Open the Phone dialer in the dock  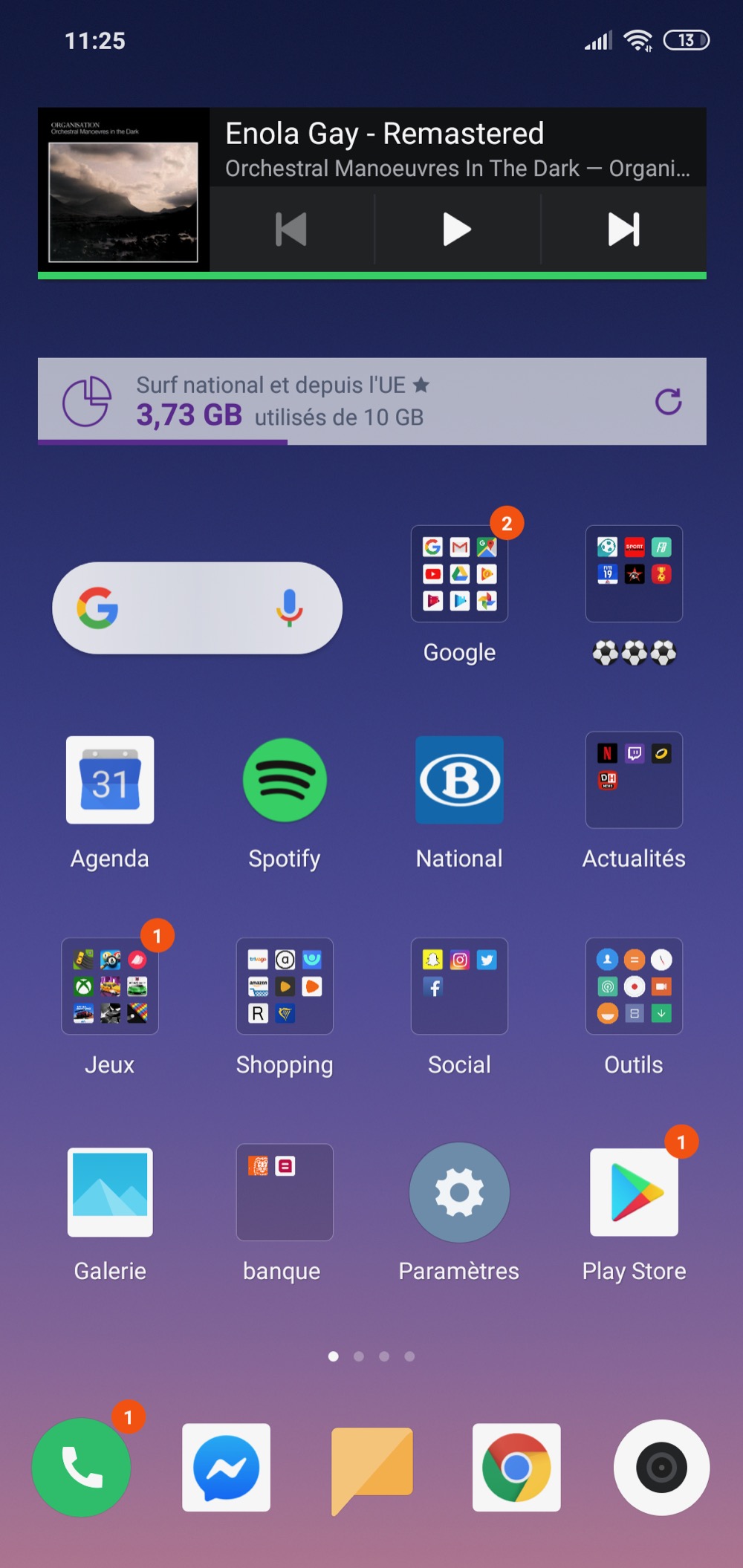pos(81,1467)
